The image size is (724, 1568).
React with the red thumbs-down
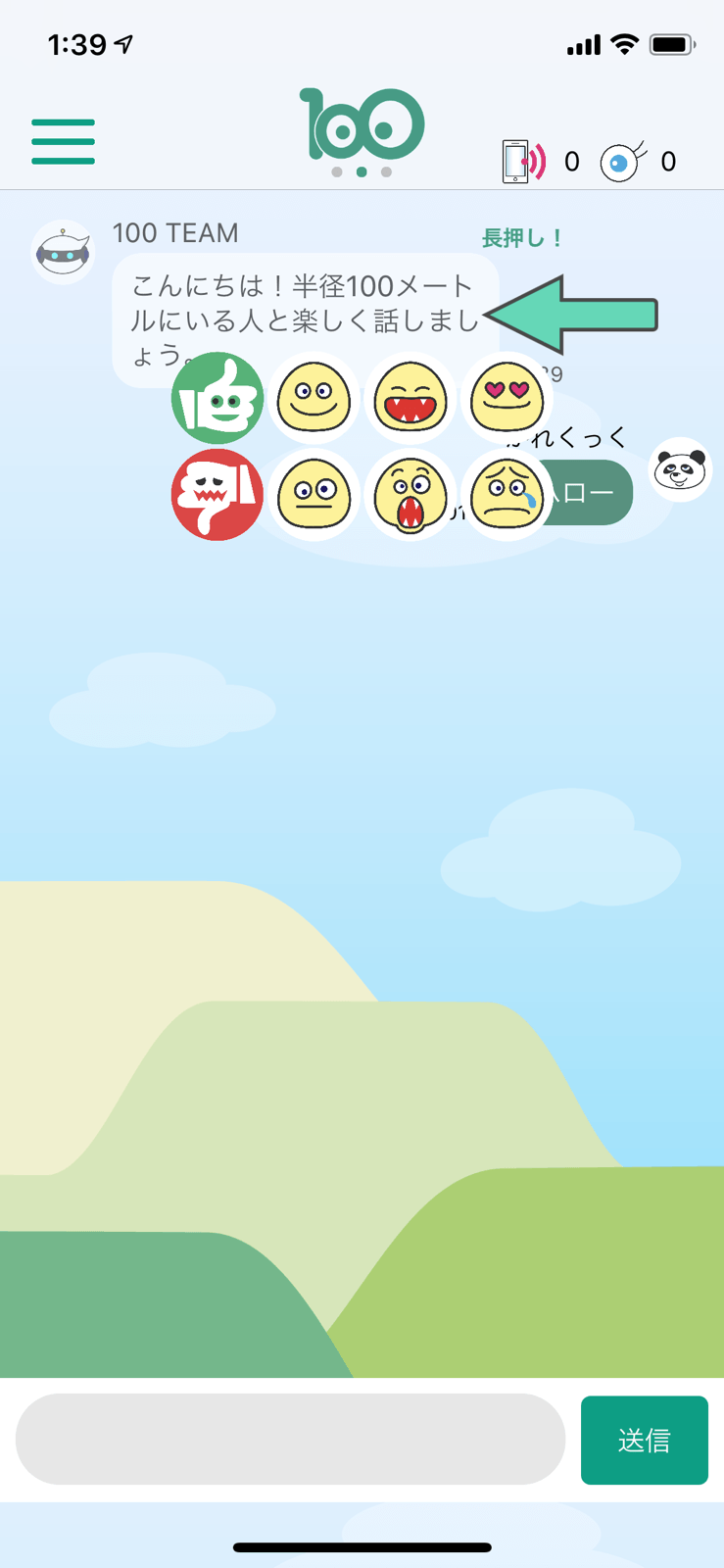(x=217, y=494)
